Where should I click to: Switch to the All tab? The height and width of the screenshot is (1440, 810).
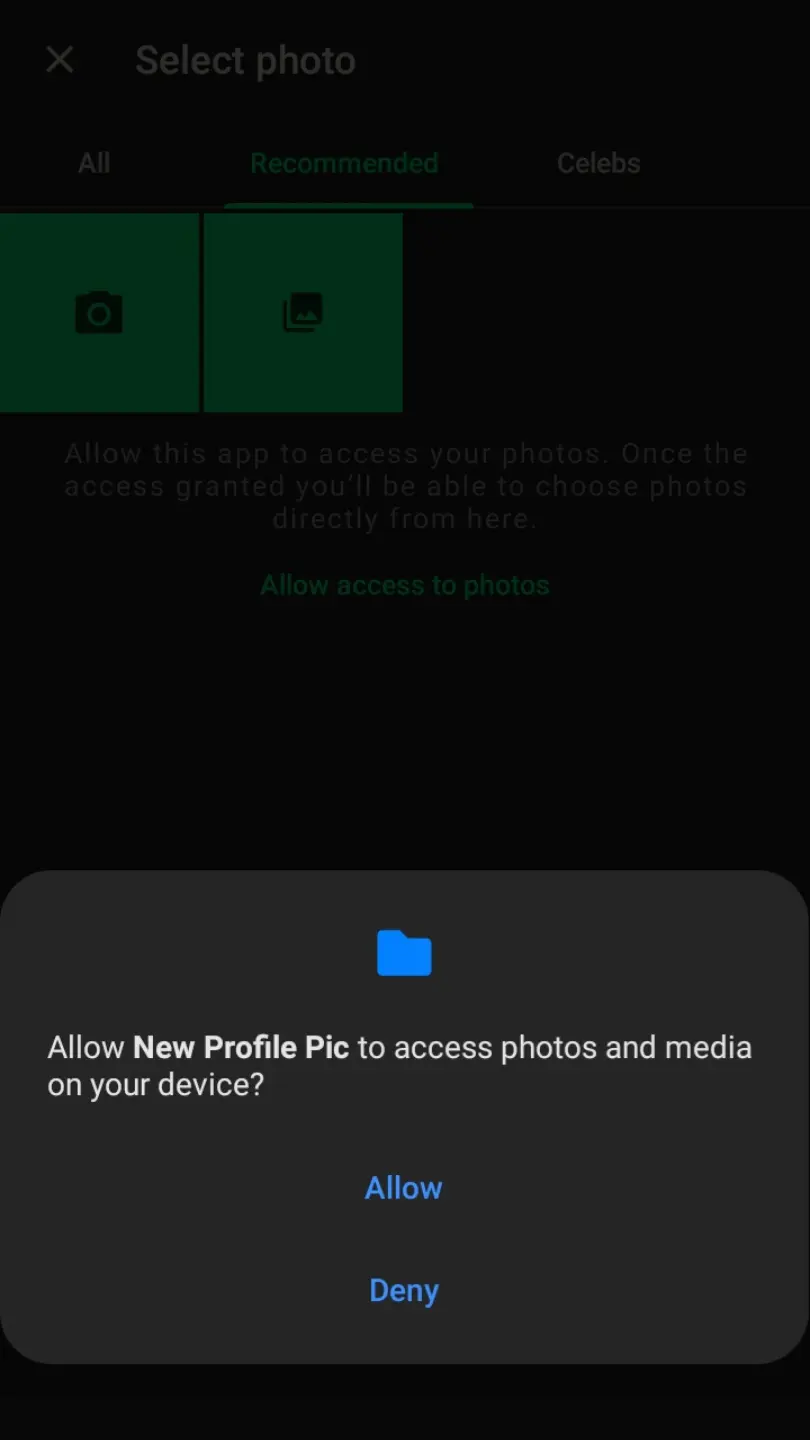[94, 163]
